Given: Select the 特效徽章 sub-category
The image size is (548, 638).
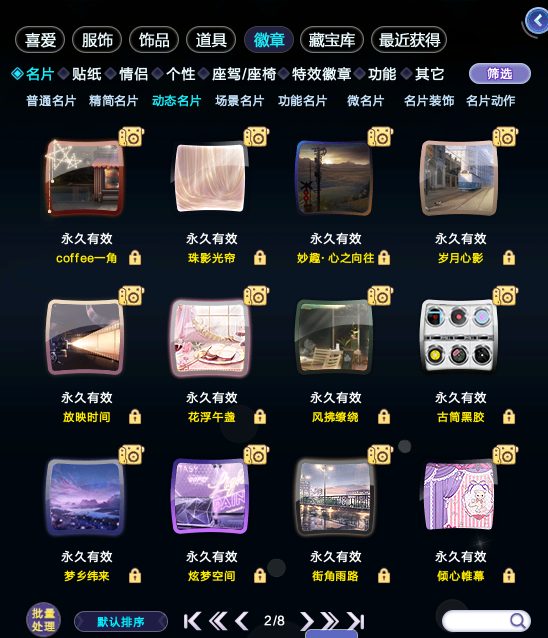Looking at the screenshot, I should coord(321,74).
